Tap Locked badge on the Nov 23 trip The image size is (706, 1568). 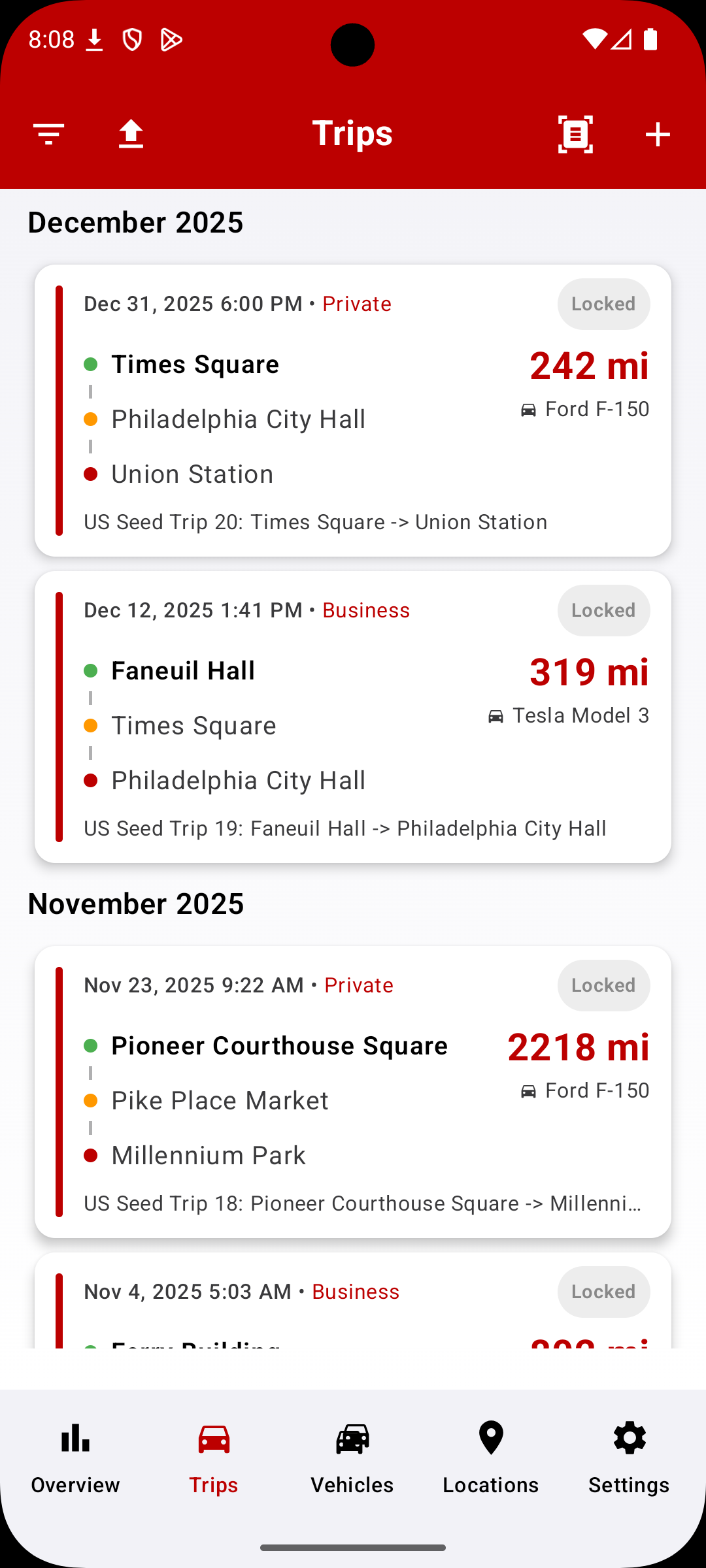[x=603, y=985]
